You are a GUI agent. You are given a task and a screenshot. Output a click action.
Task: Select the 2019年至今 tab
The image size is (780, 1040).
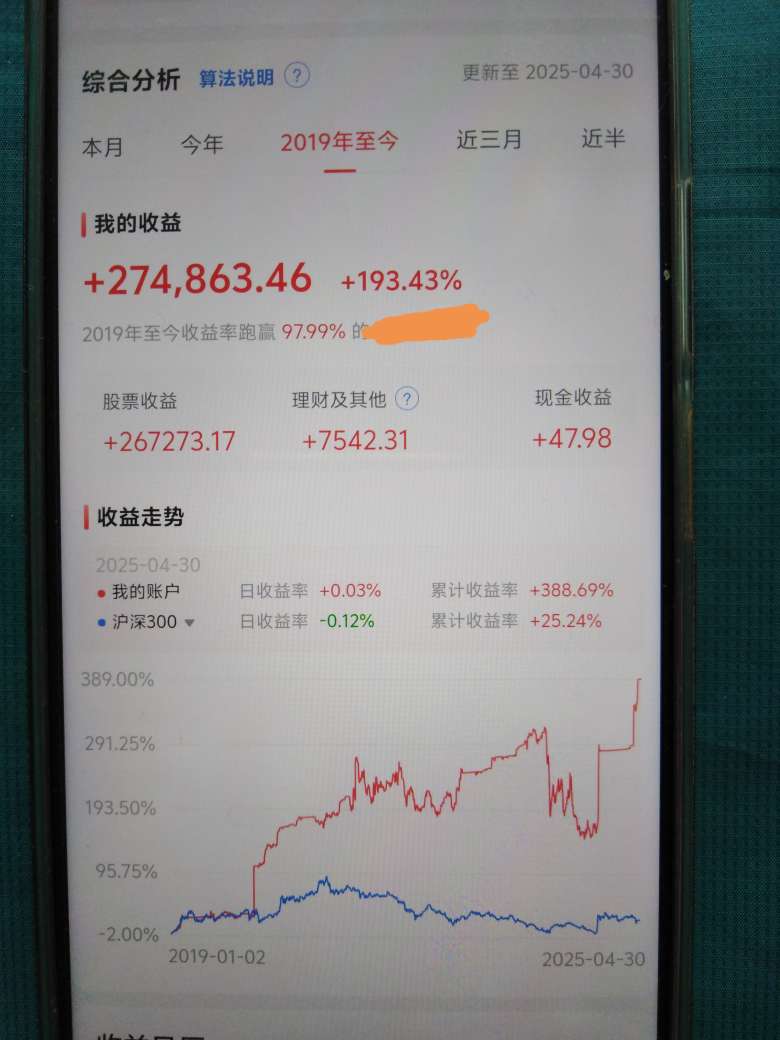(339, 142)
